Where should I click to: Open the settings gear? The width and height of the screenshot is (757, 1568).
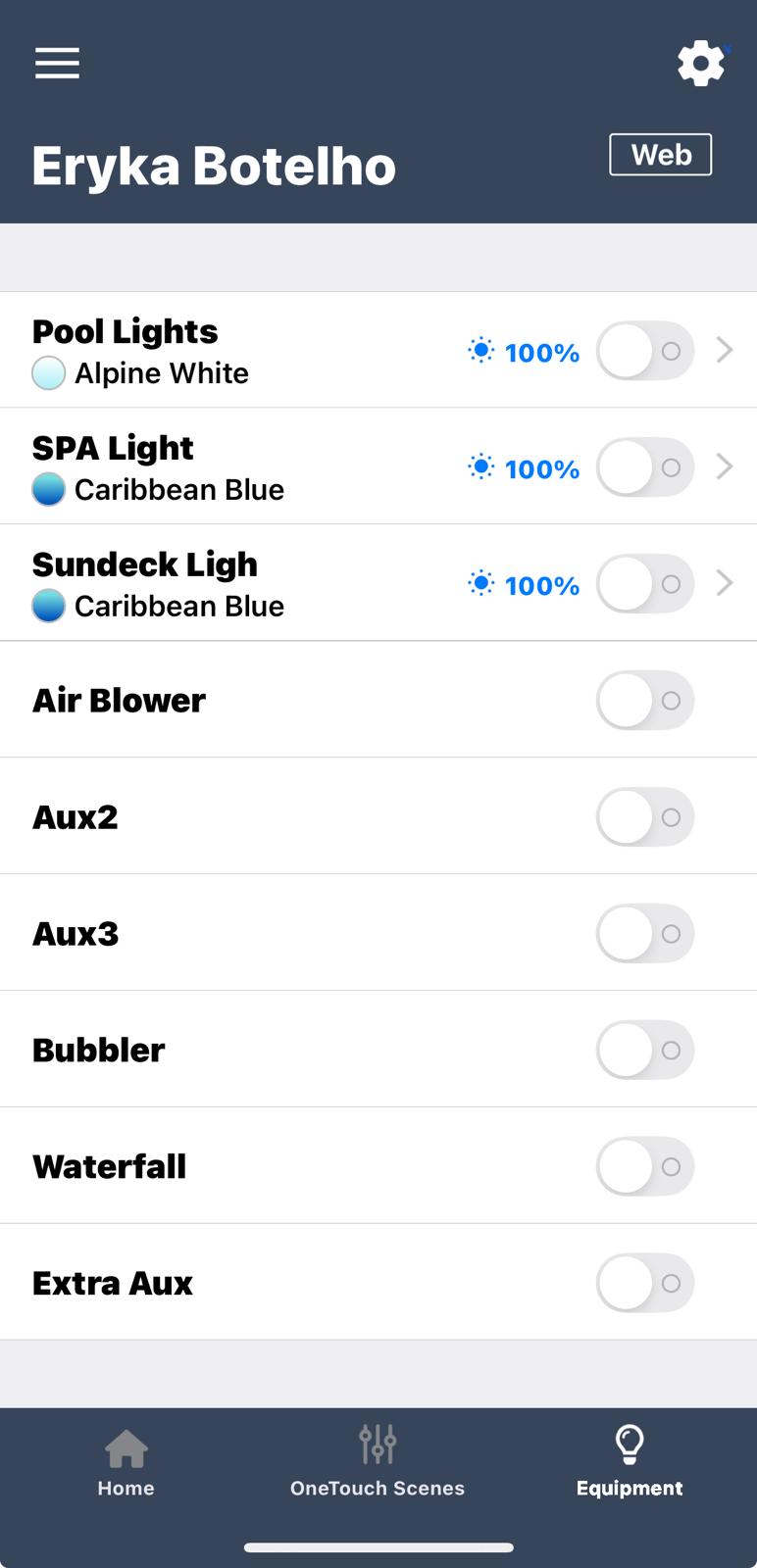[701, 64]
